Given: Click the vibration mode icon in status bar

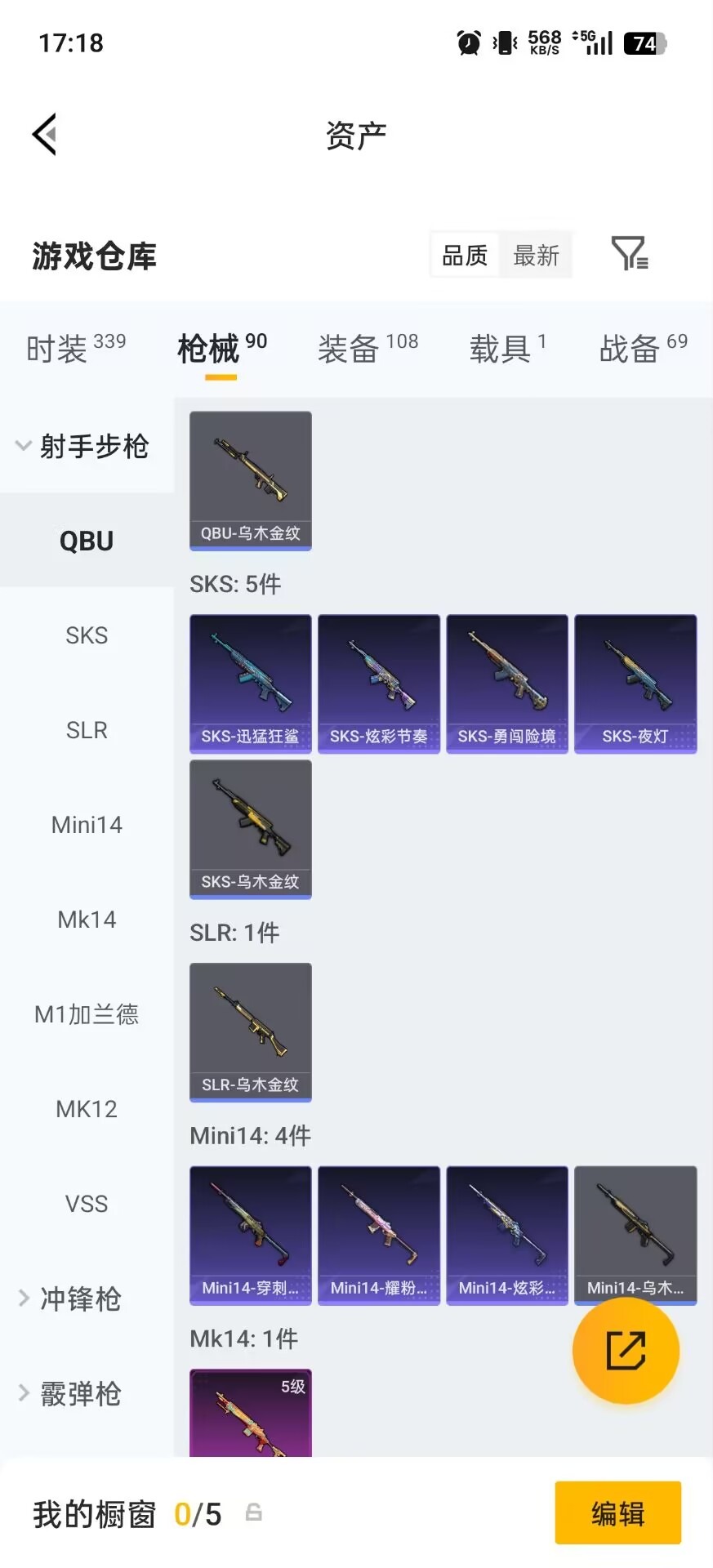Looking at the screenshot, I should pos(505,42).
